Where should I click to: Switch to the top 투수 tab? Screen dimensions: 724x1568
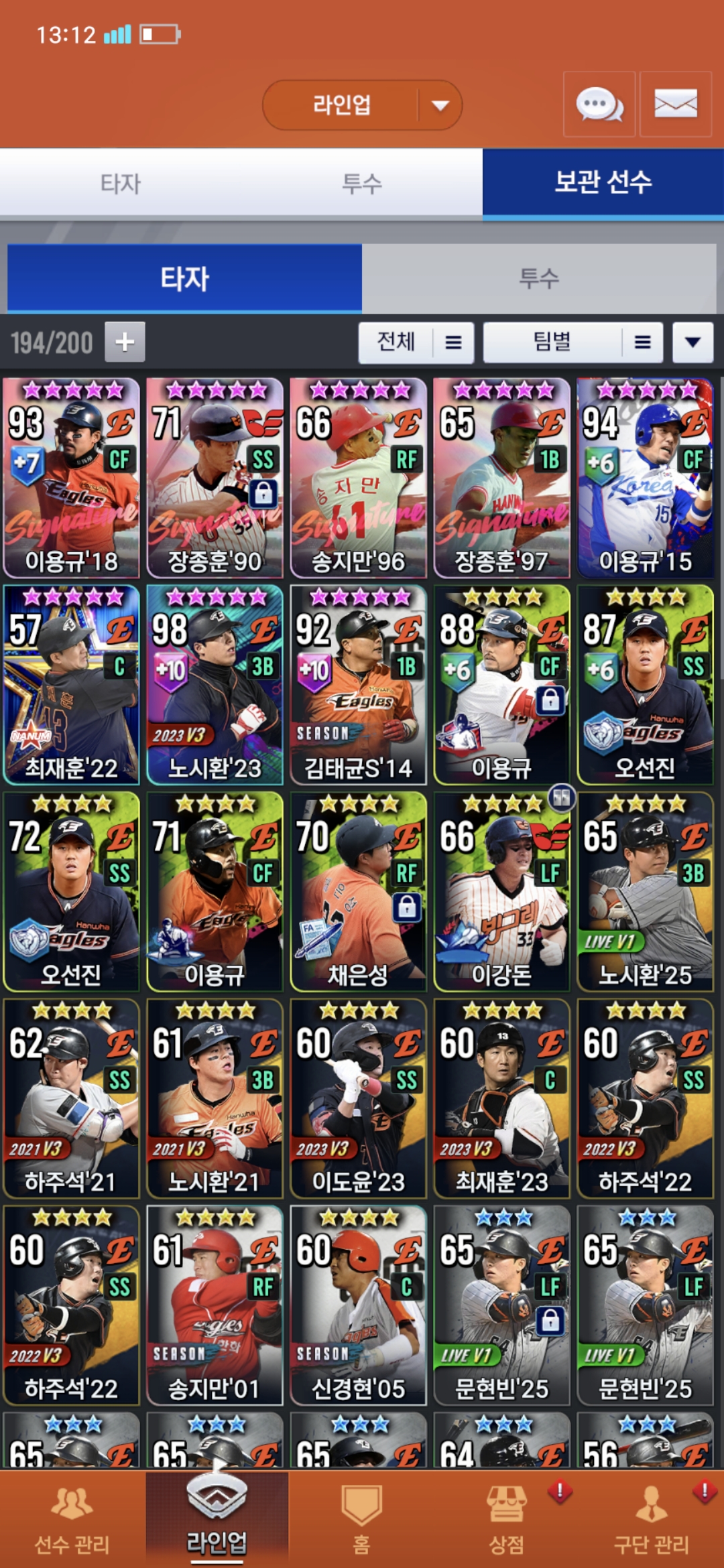362,184
